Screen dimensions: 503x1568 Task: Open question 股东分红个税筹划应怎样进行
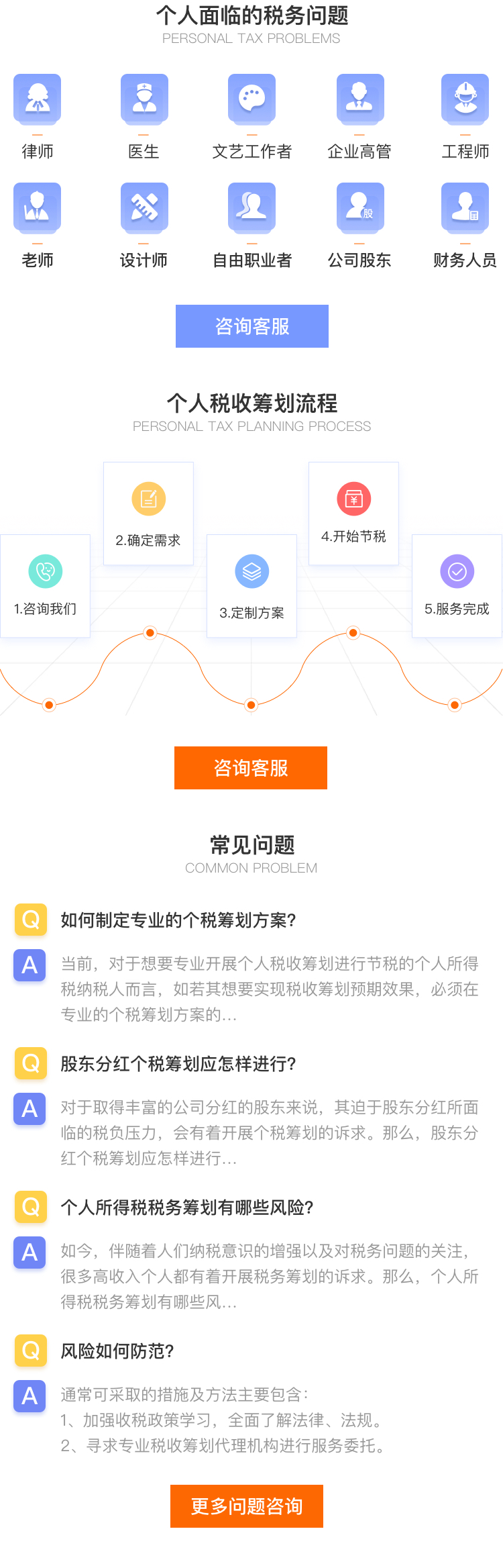click(x=178, y=1064)
